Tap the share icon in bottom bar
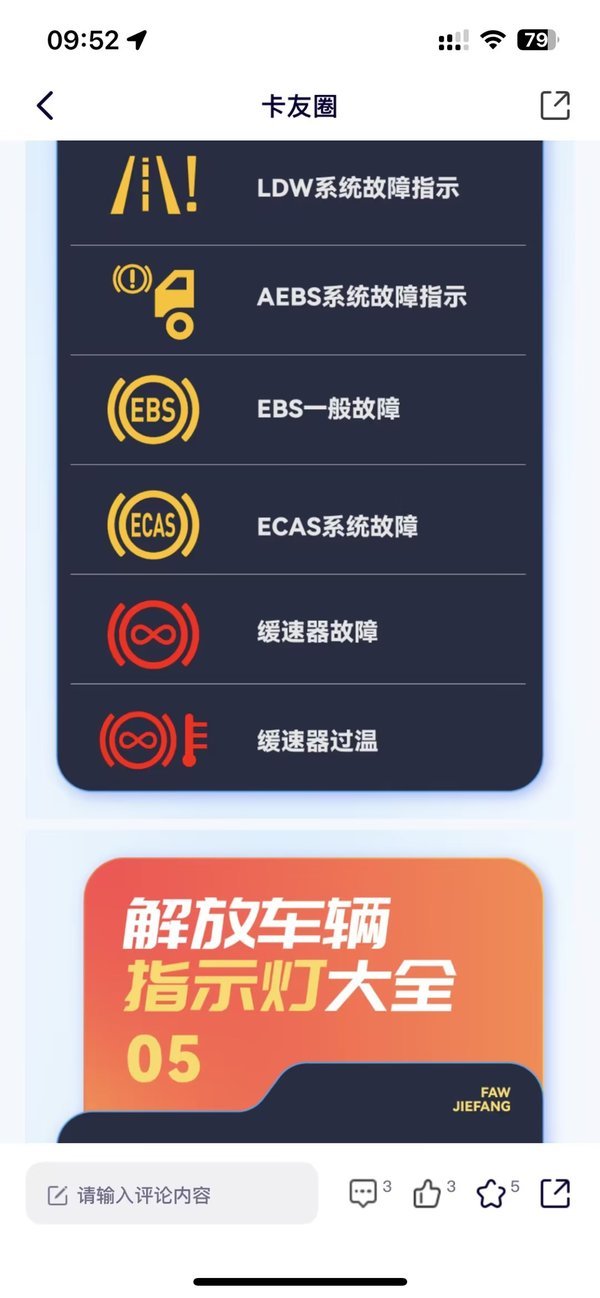This screenshot has height=1298, width=600. [554, 1193]
